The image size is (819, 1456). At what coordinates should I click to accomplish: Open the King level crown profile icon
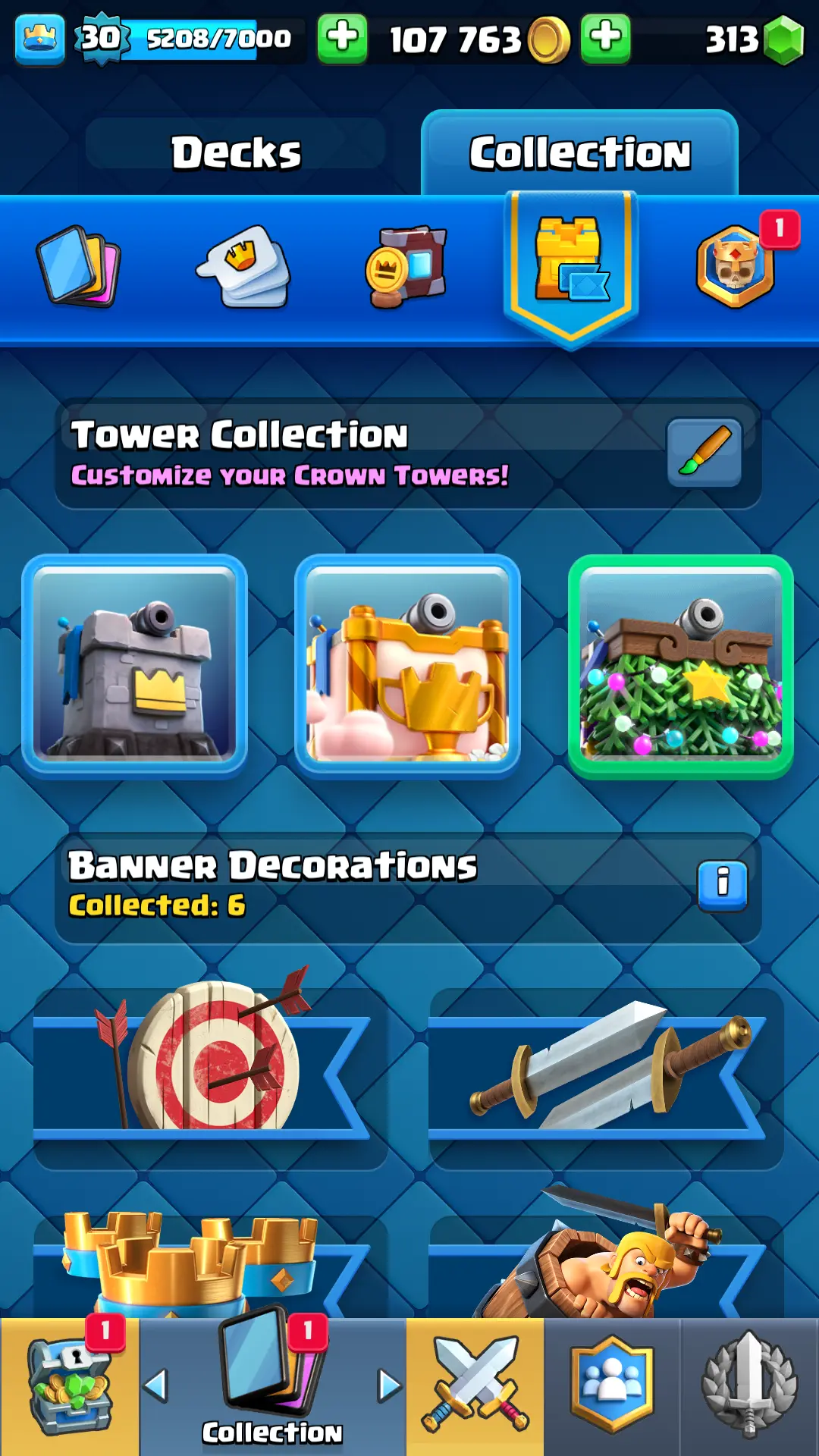(39, 38)
